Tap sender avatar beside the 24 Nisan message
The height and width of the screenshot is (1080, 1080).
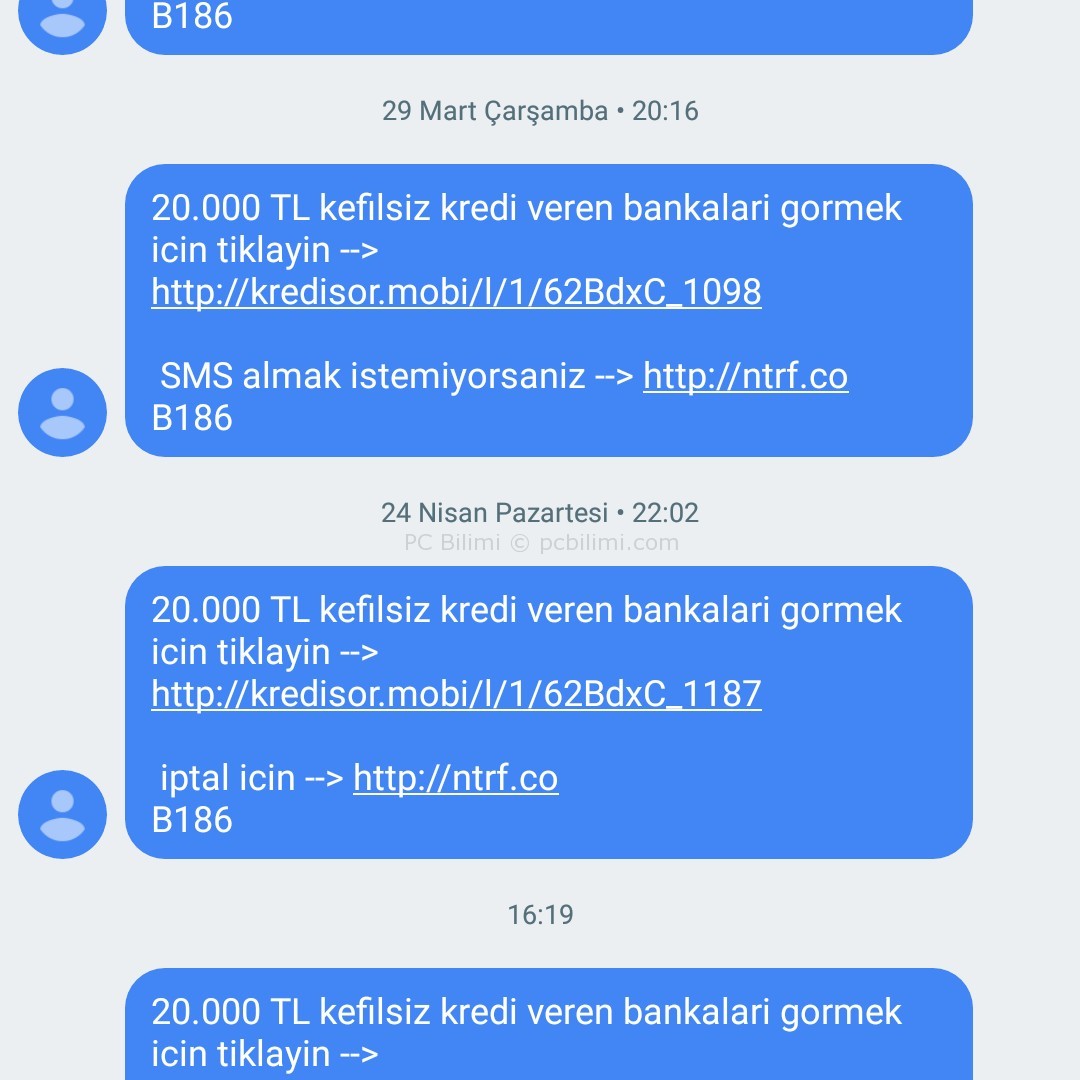pos(63,814)
